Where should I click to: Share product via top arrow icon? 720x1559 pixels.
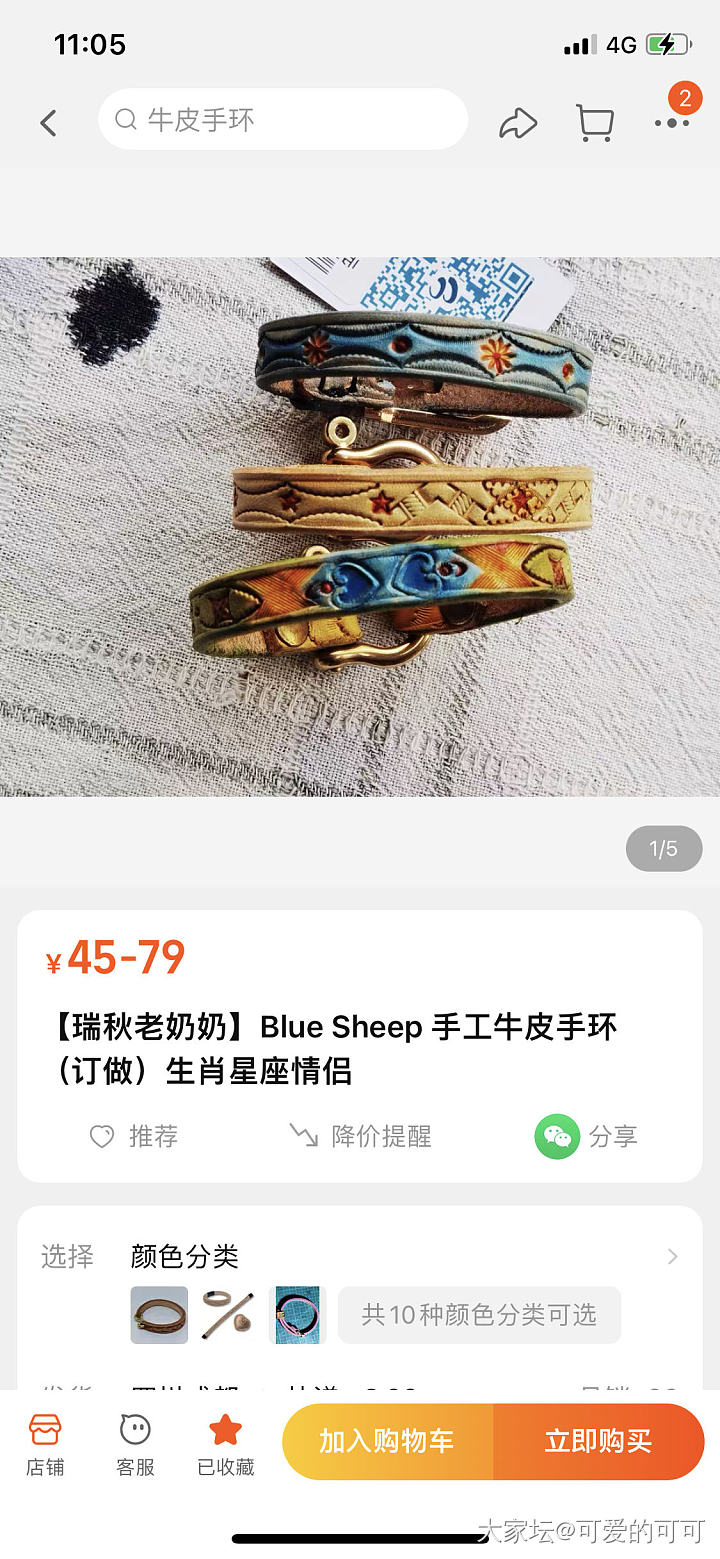click(518, 123)
